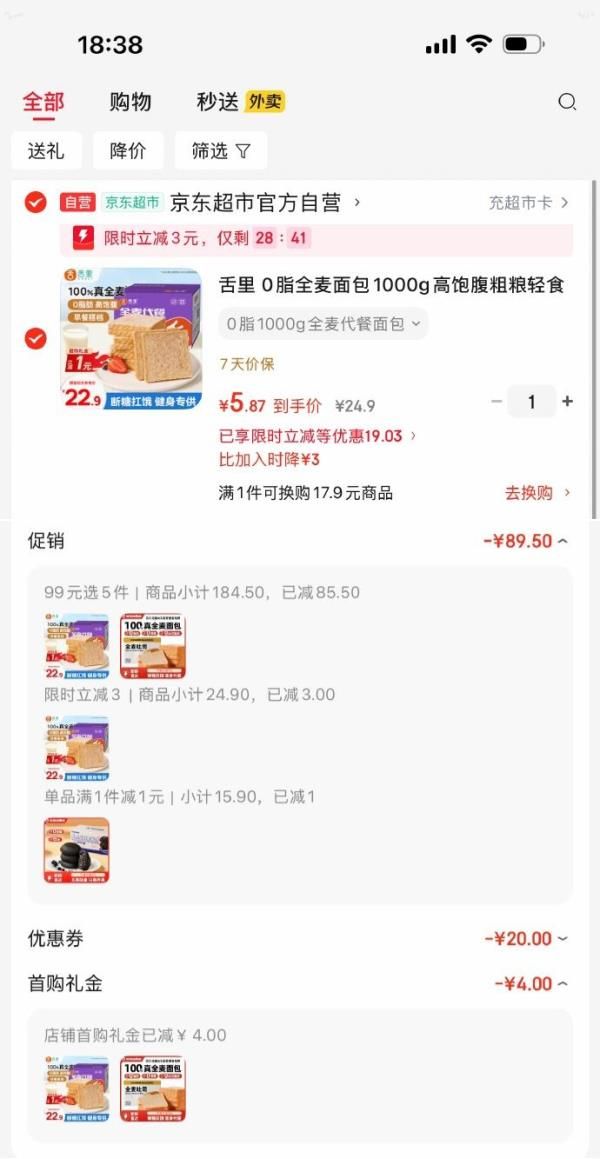
Task: Open the 充超市卡 link
Action: 528,203
